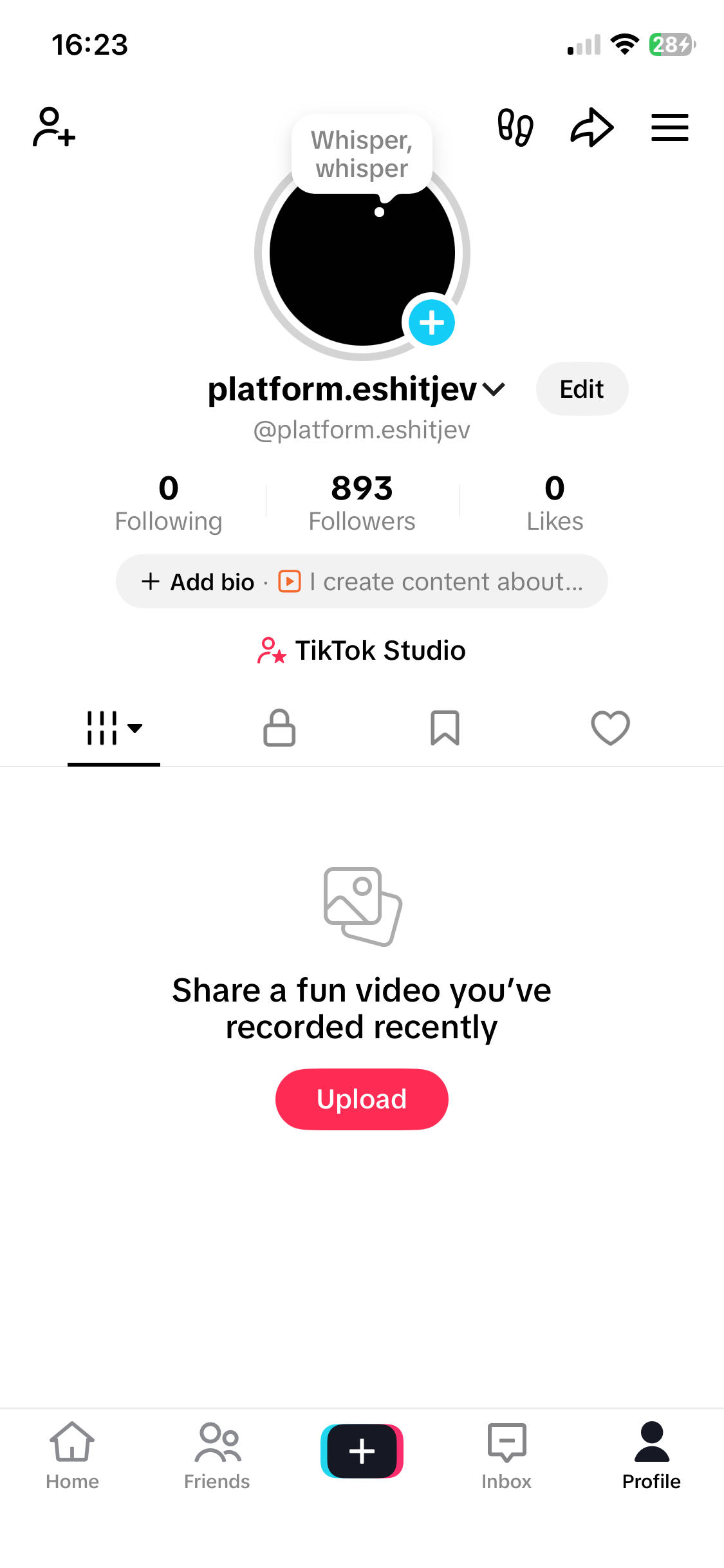The image size is (724, 1568).
Task: Tap the red Upload button
Action: tap(362, 1099)
